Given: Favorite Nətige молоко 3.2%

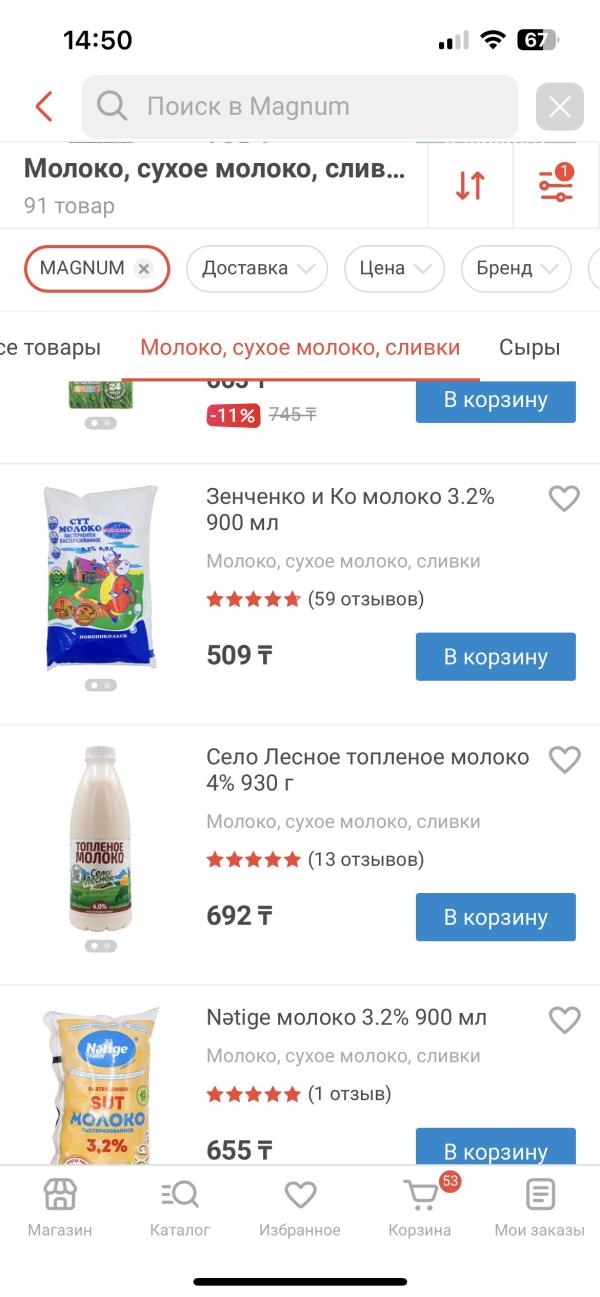Looking at the screenshot, I should [x=565, y=1020].
